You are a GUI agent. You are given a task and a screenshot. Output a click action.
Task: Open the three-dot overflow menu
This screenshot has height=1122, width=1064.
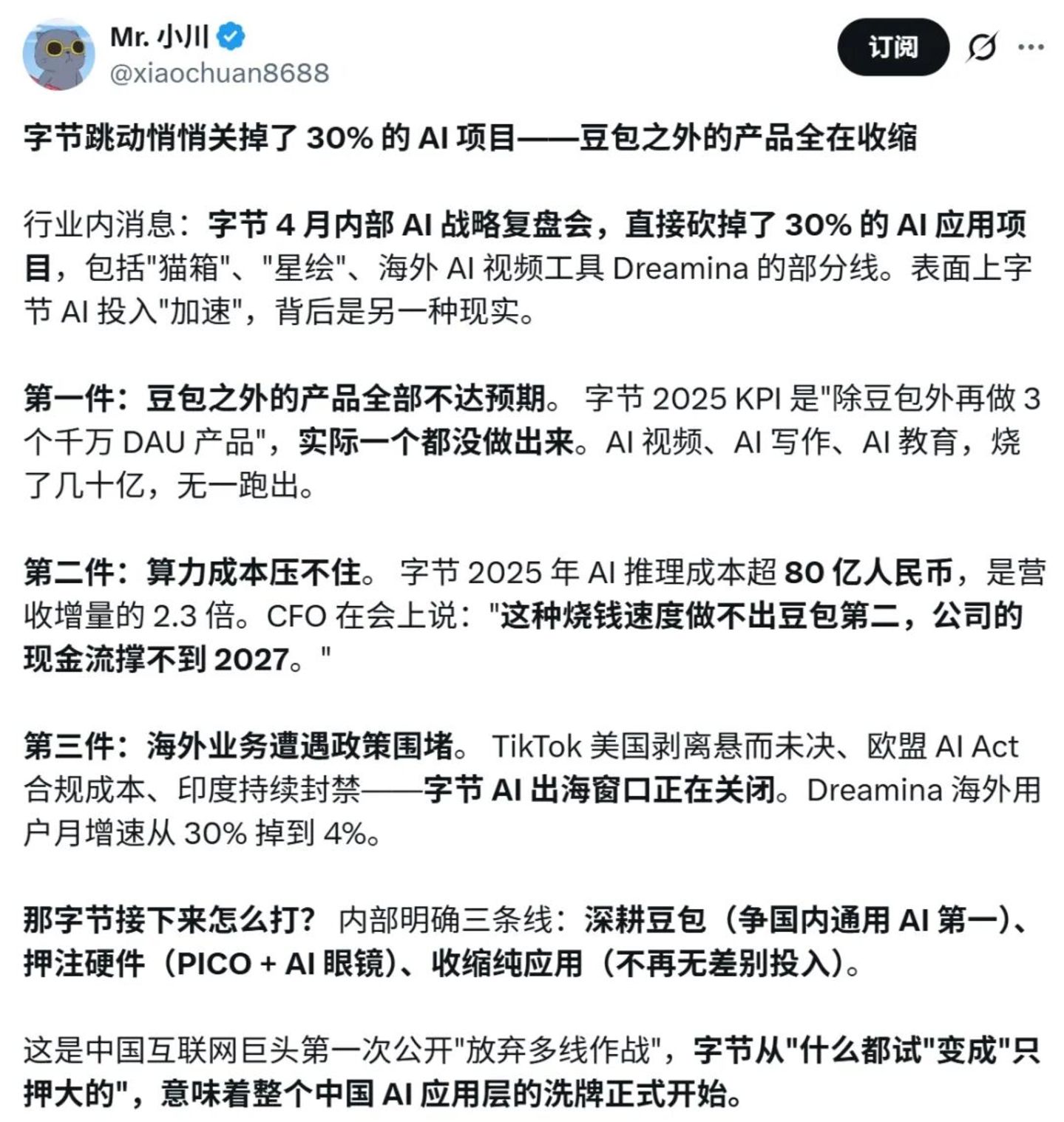click(1031, 47)
